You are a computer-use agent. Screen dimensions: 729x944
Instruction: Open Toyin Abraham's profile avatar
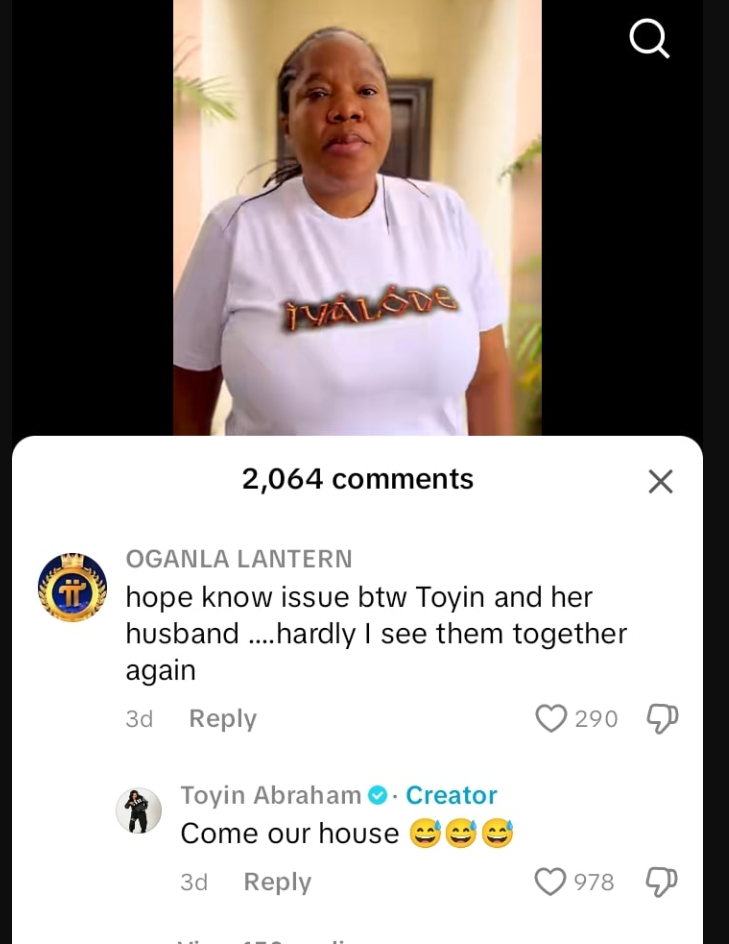[x=138, y=809]
